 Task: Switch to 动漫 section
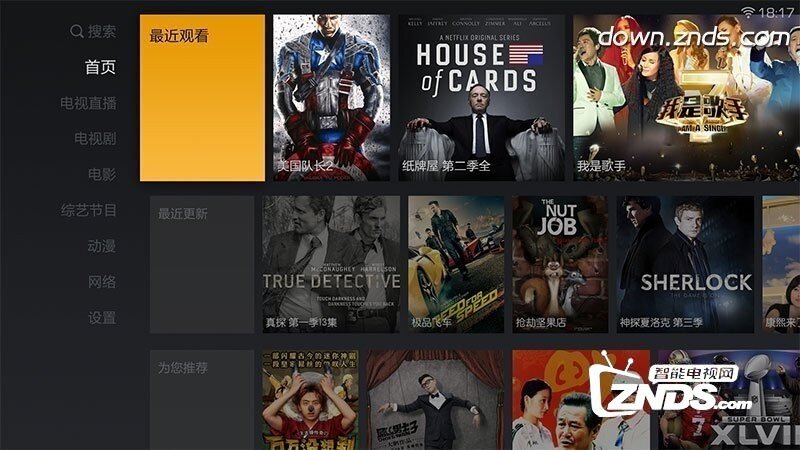pos(101,246)
